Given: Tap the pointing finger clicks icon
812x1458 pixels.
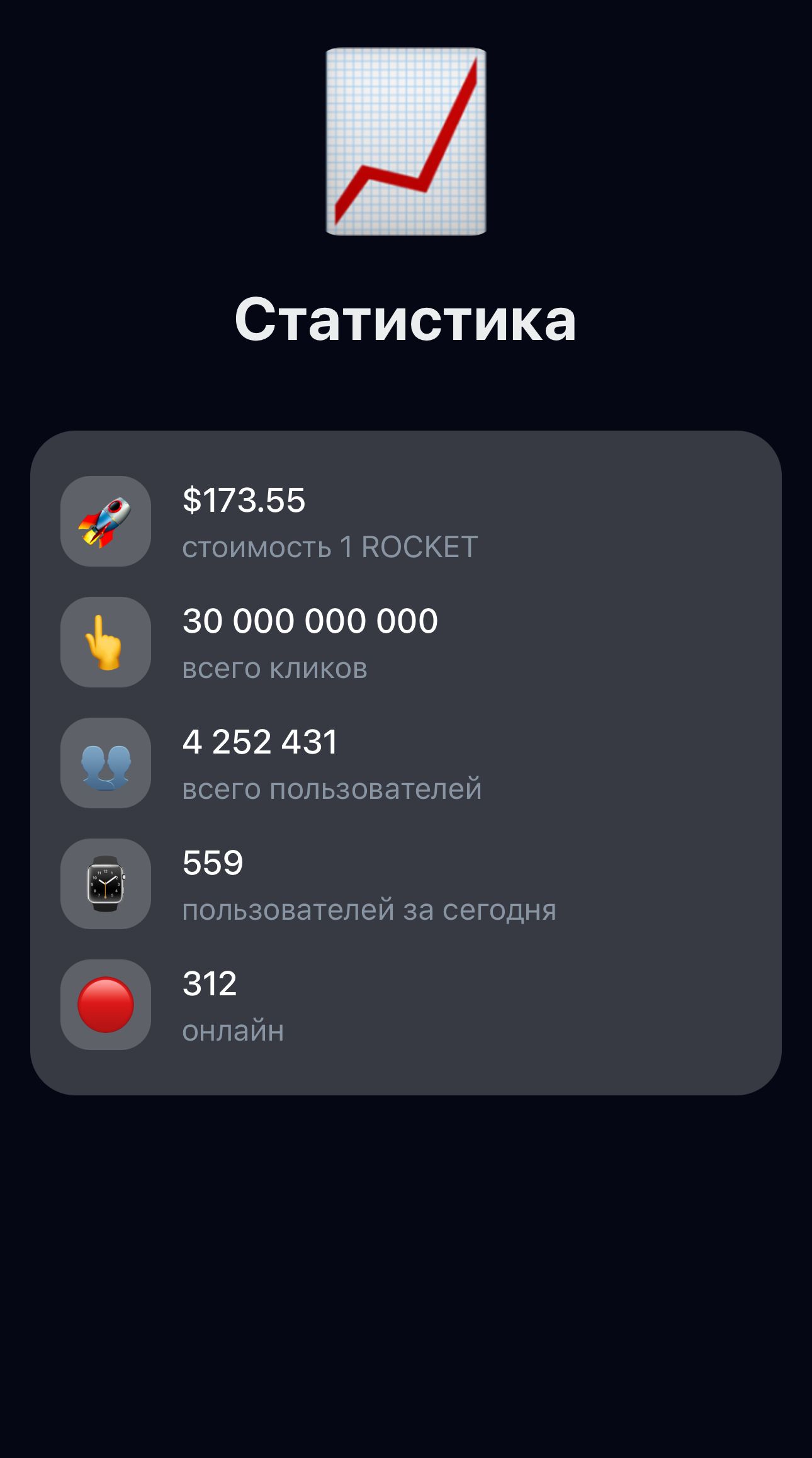Looking at the screenshot, I should (106, 640).
